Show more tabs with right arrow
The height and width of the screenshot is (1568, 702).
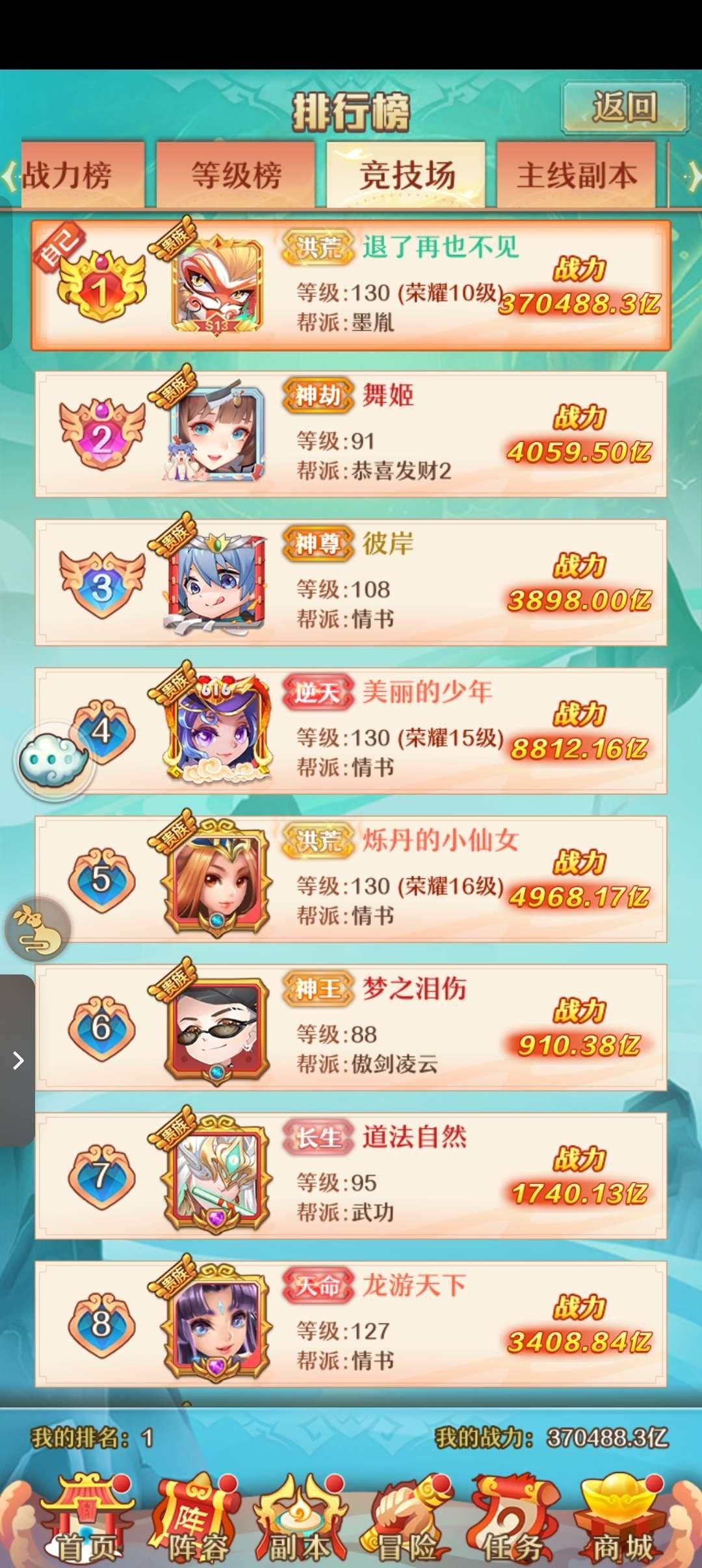coord(693,176)
